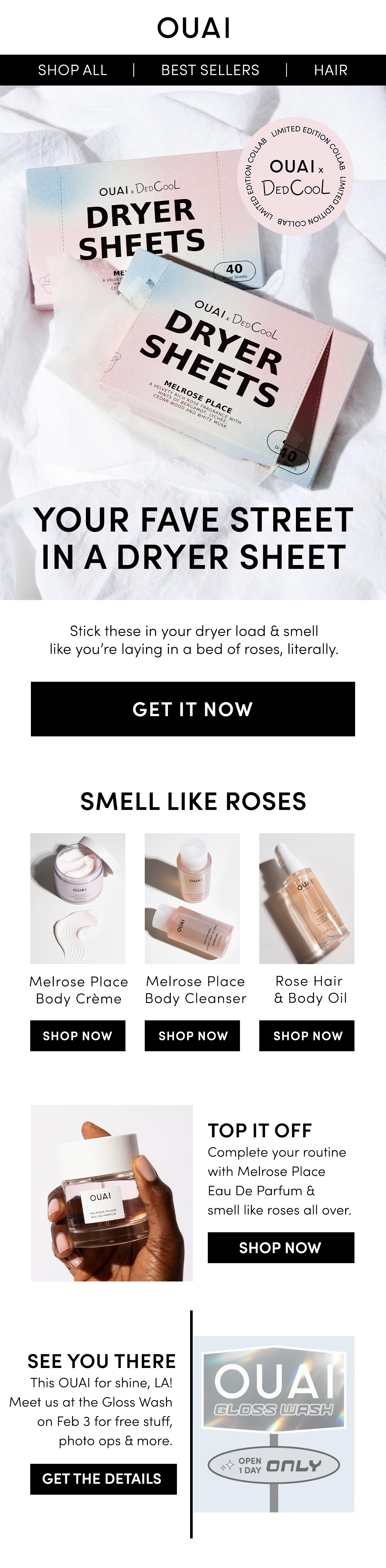Shop now for Melrose Place Body Cleanser
The width and height of the screenshot is (386, 1568).
192,1035
